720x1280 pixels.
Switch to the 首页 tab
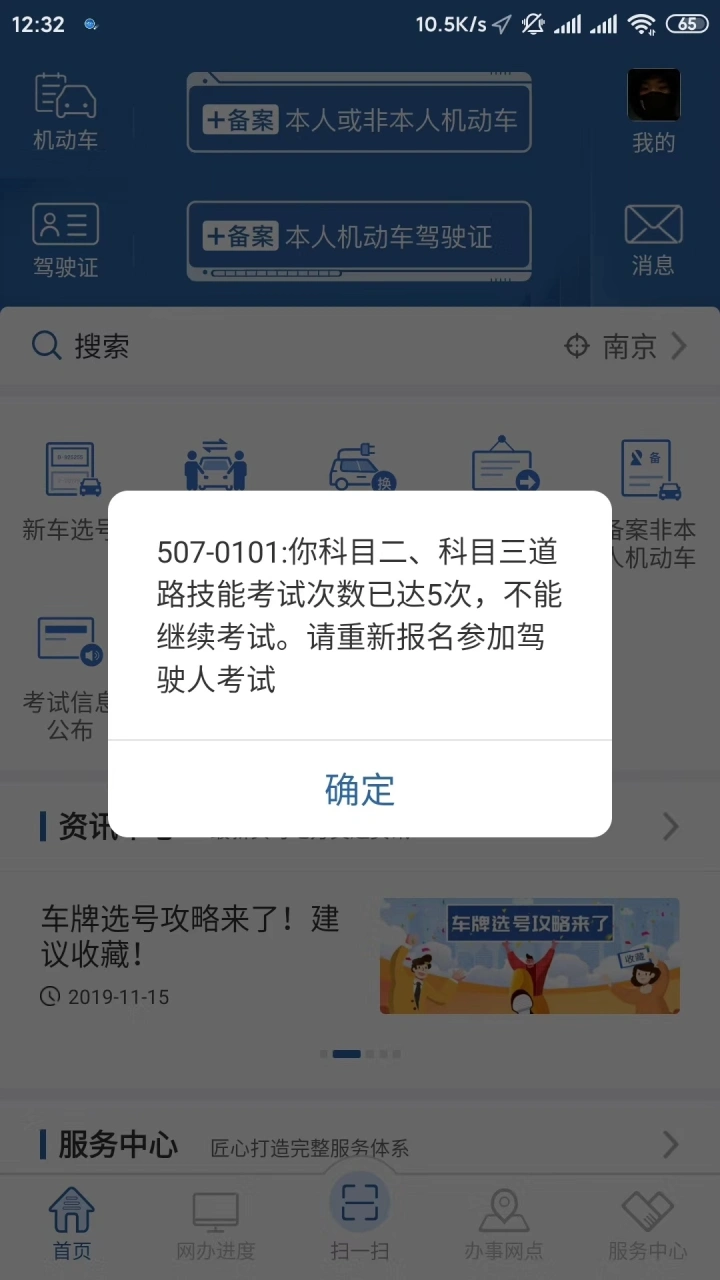[x=72, y=1224]
